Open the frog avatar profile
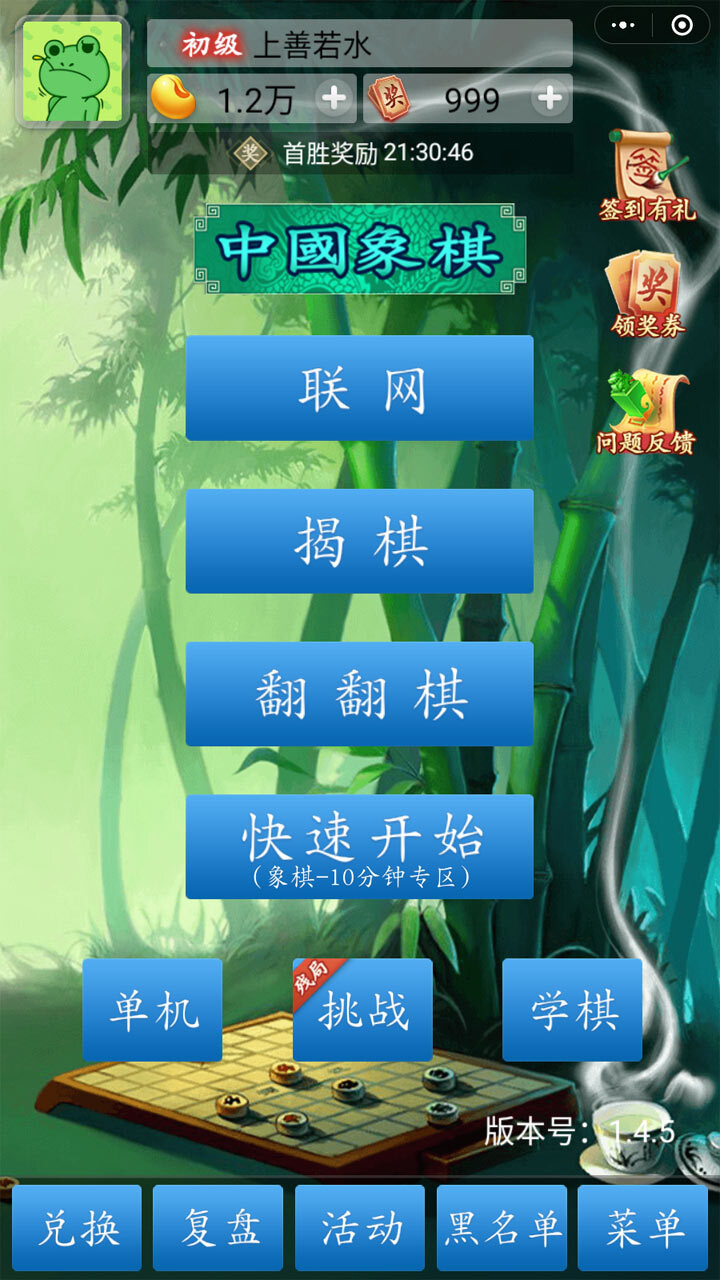This screenshot has height=1280, width=720. pyautogui.click(x=72, y=71)
